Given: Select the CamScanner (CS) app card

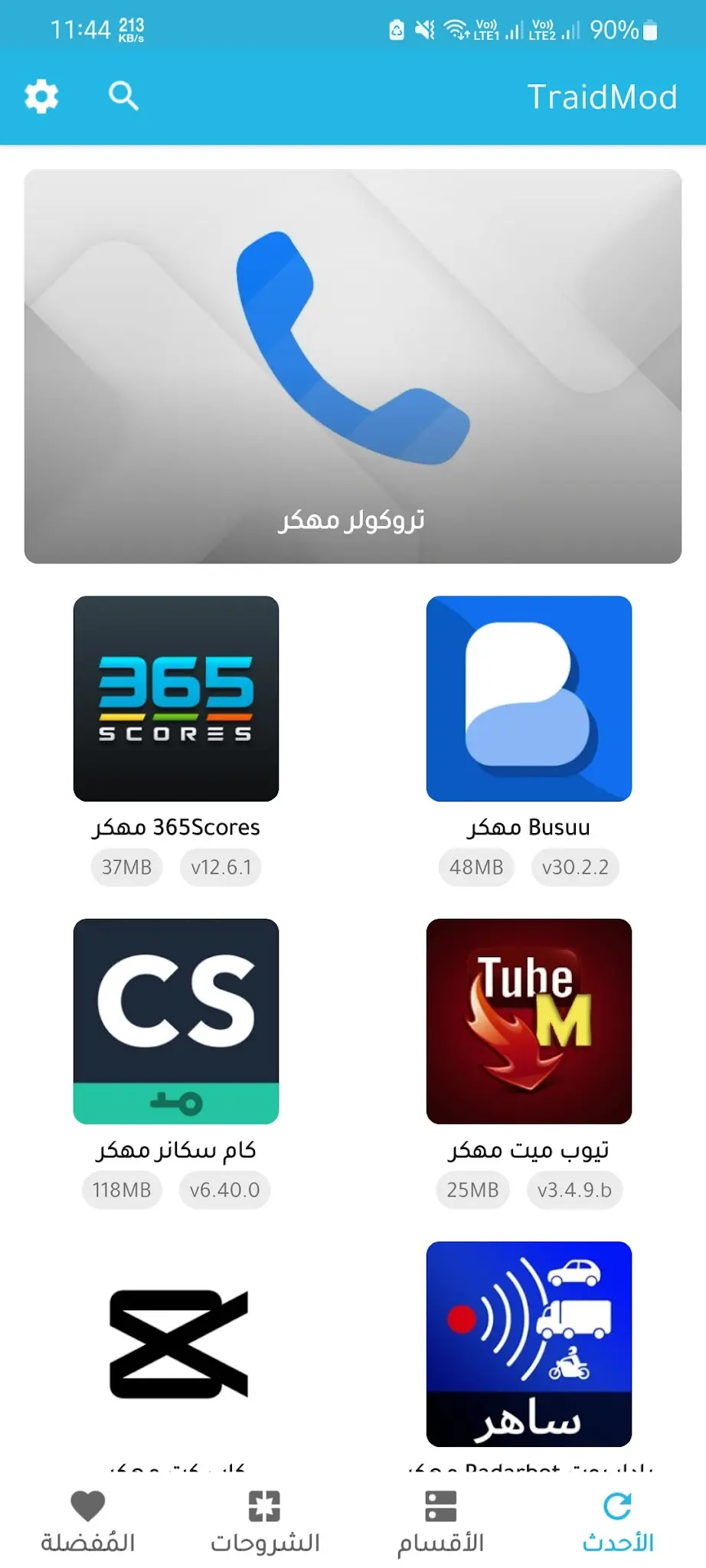Looking at the screenshot, I should [x=176, y=1021].
